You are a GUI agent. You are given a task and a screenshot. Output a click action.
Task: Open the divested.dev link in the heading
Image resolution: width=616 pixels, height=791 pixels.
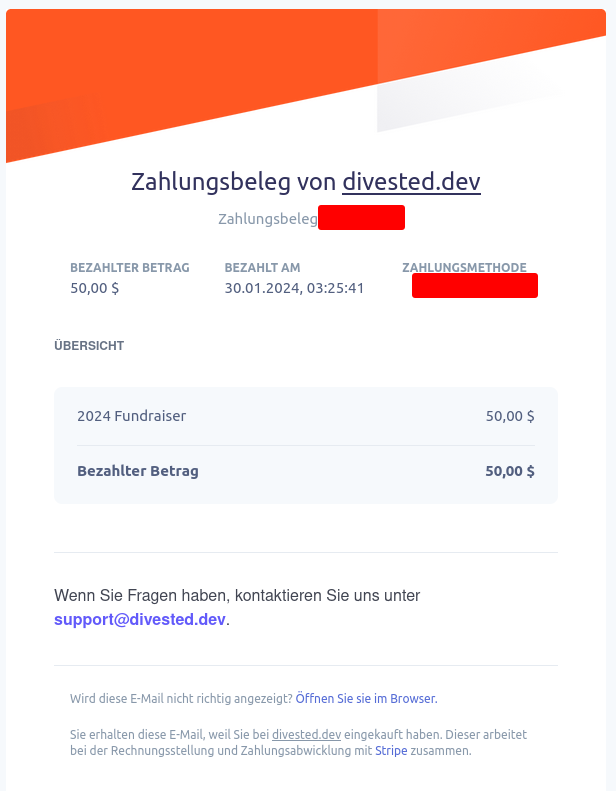coord(411,182)
